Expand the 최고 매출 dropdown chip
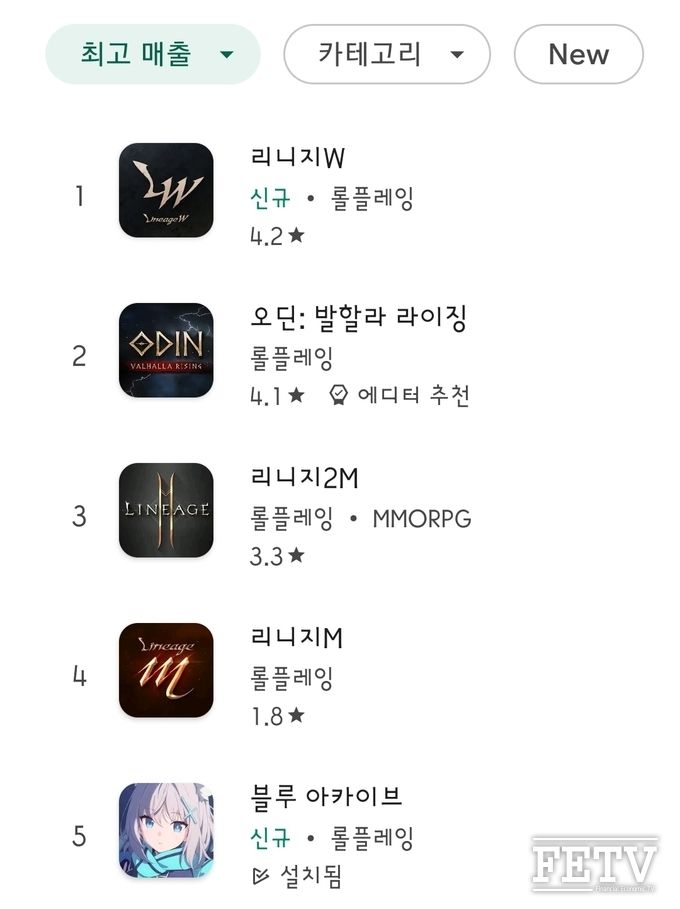 [153, 54]
